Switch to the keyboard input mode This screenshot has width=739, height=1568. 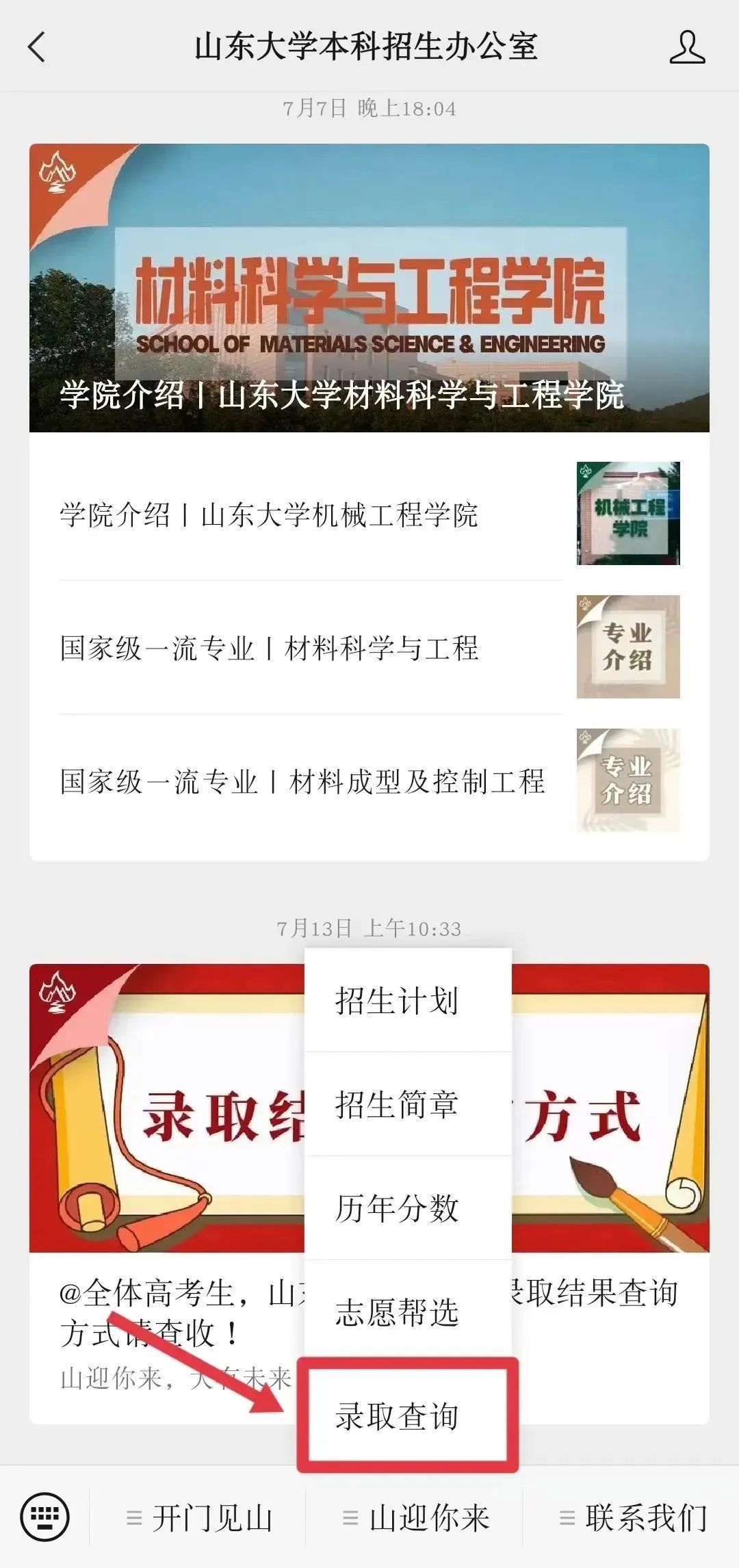[x=44, y=1517]
